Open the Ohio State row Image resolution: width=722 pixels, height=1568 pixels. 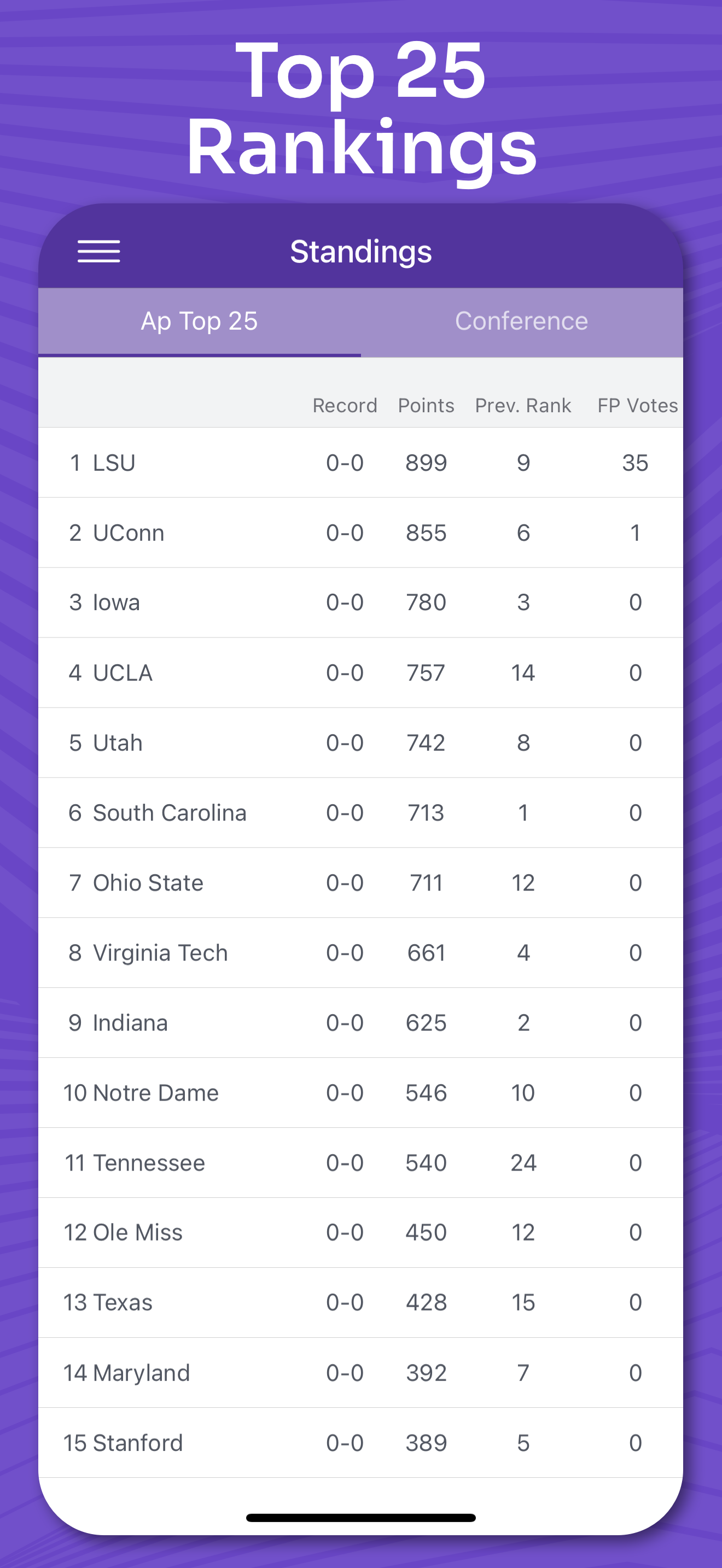coord(361,882)
